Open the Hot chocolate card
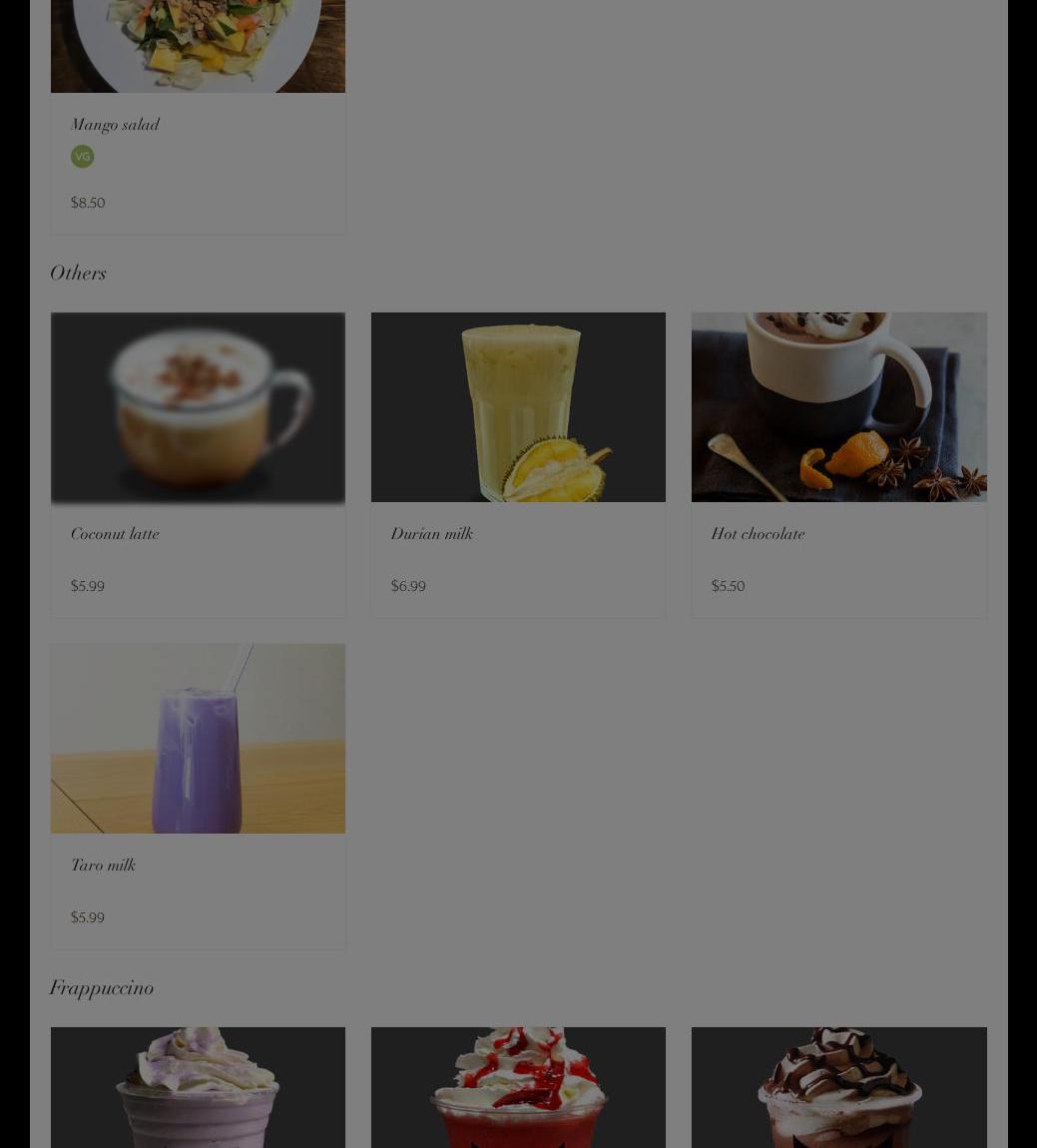This screenshot has width=1037, height=1148. (x=838, y=464)
